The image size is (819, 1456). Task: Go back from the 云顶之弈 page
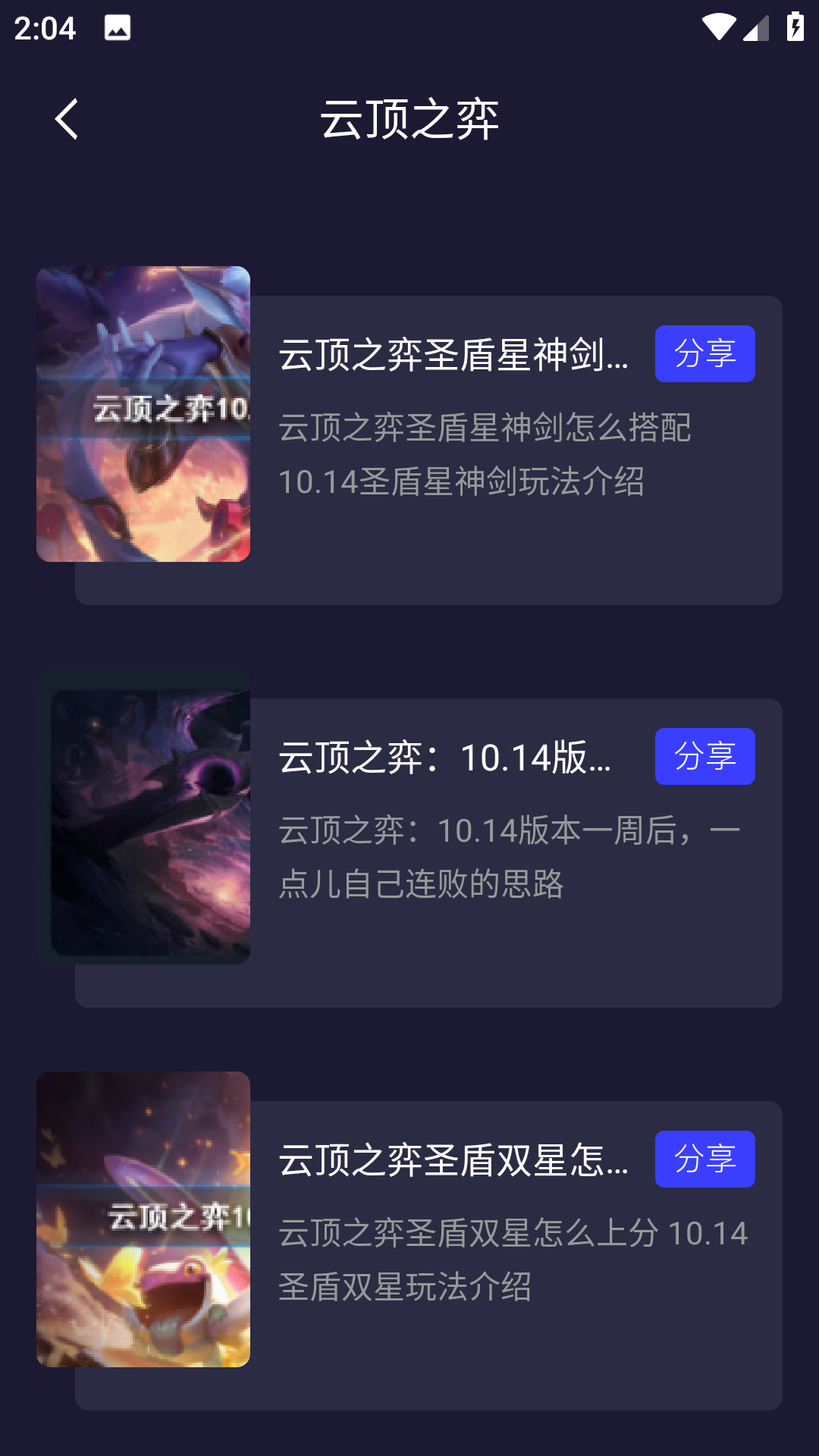[x=67, y=119]
